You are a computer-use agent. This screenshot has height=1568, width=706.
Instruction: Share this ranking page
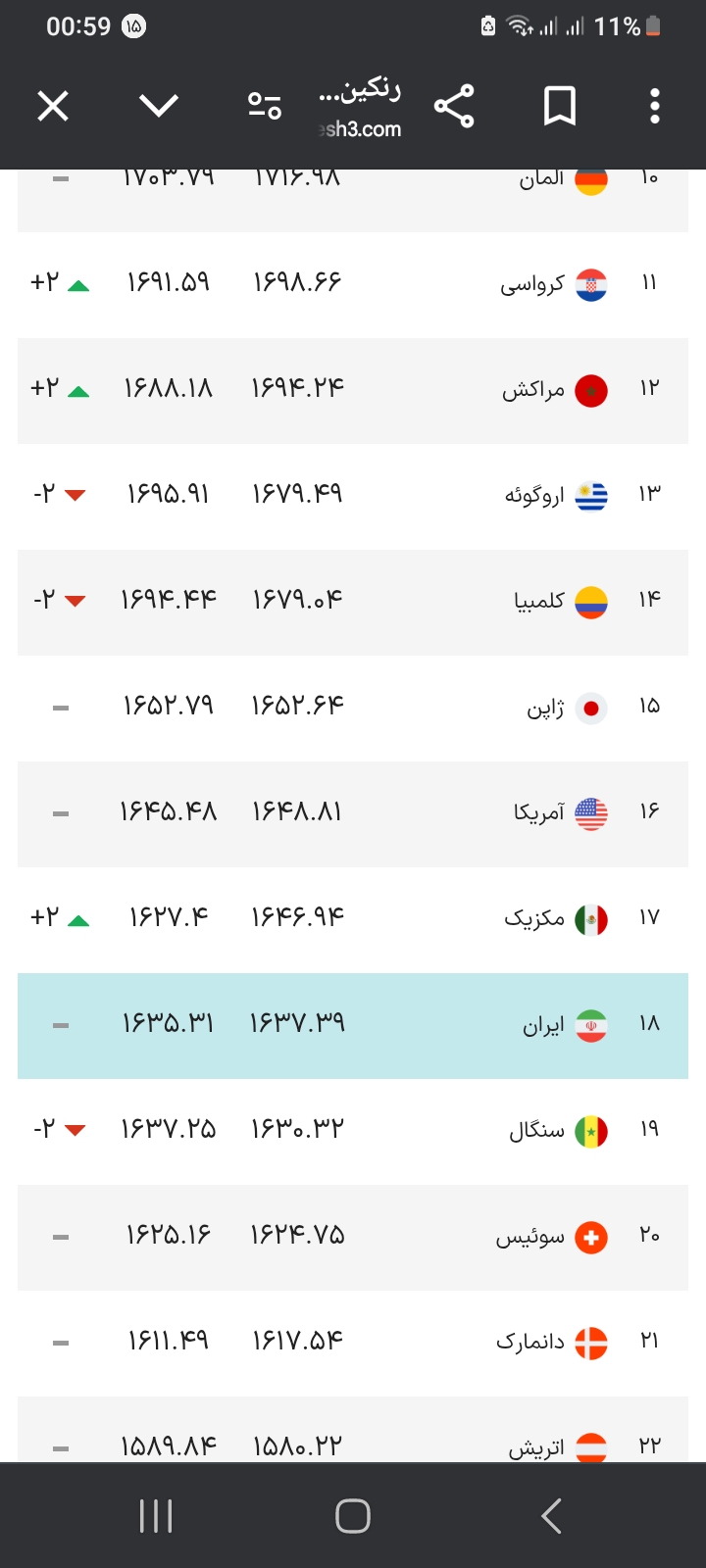[454, 106]
